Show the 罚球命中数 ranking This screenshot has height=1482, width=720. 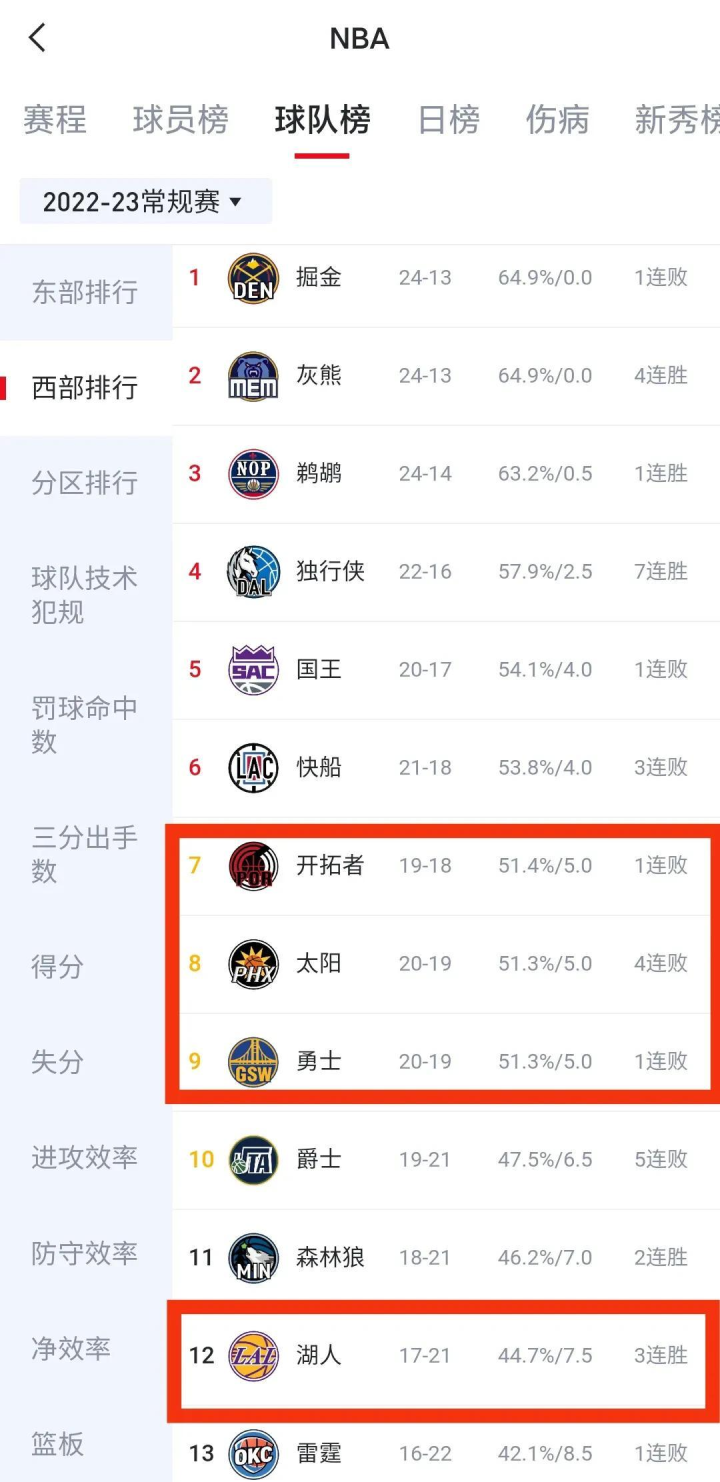[86, 724]
